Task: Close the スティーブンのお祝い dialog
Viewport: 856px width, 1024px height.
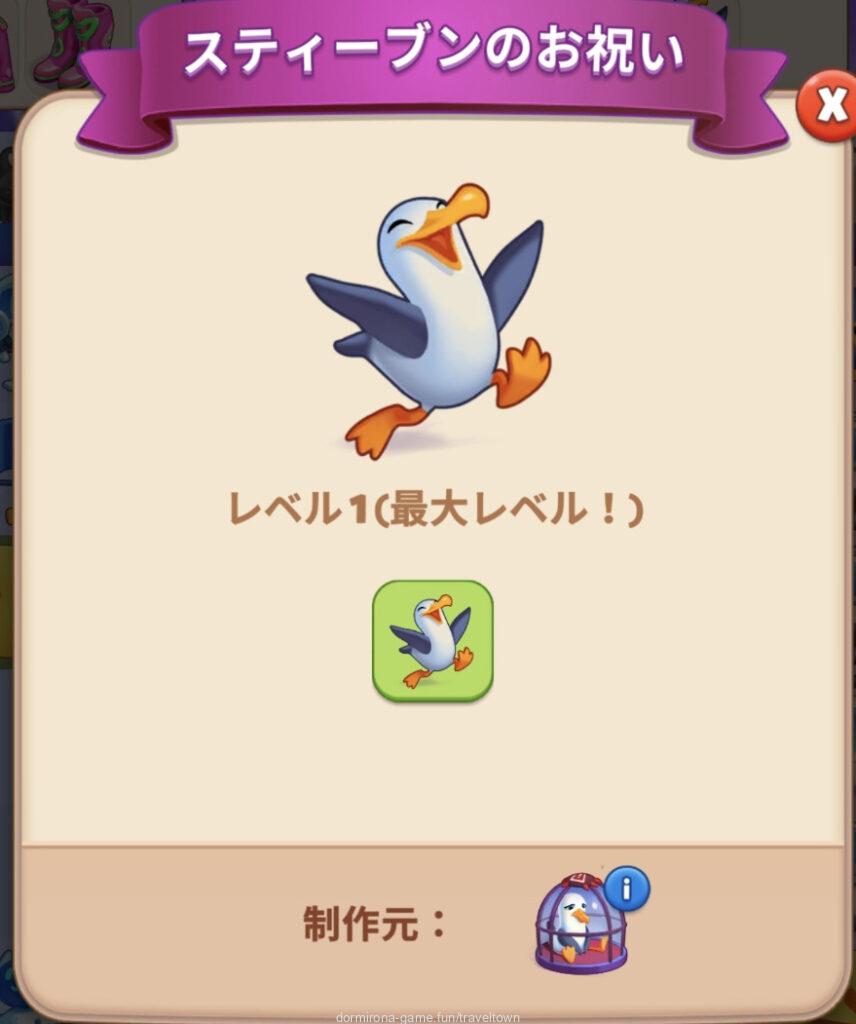Action: tap(829, 106)
